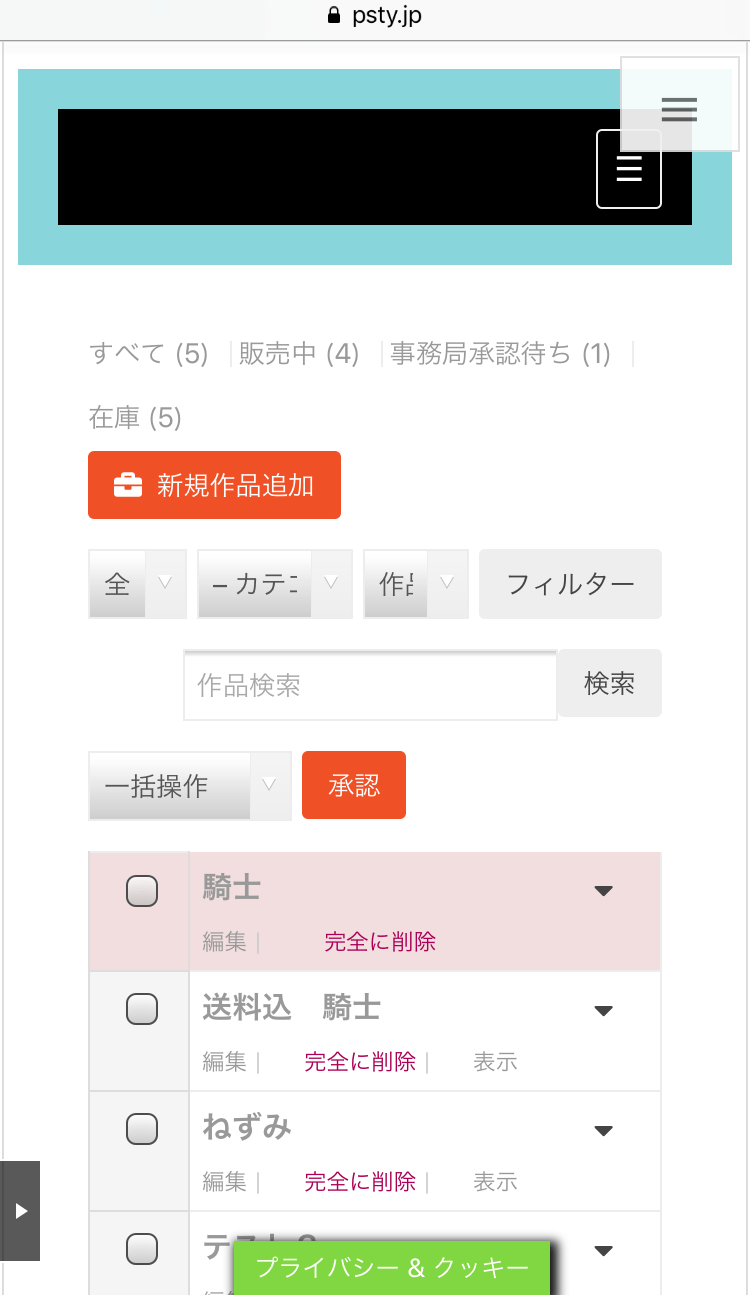Screen dimensions: 750x1295
Task: Tap 完全に削除 under 騎士
Action: tap(380, 942)
